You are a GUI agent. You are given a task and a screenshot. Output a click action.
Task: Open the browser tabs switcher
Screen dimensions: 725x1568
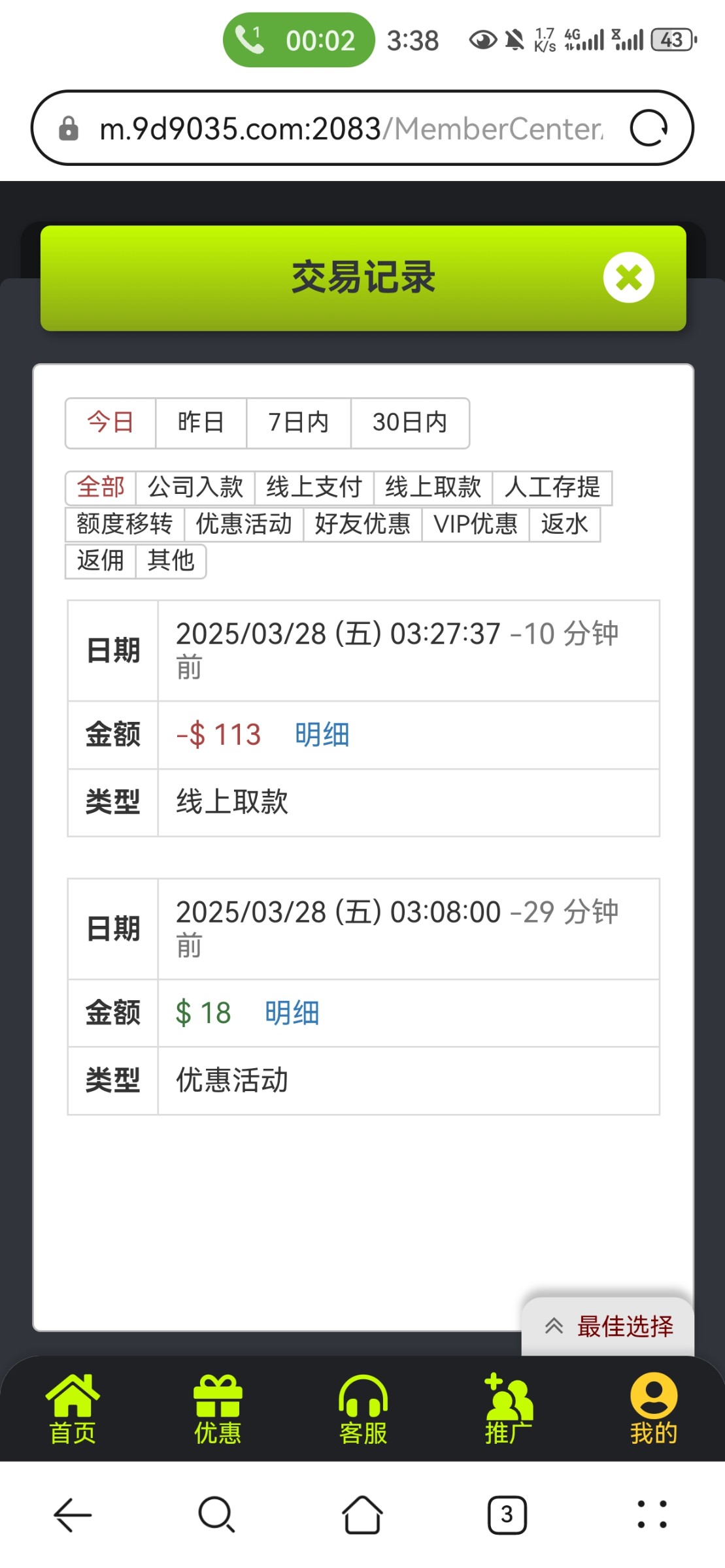(507, 1514)
